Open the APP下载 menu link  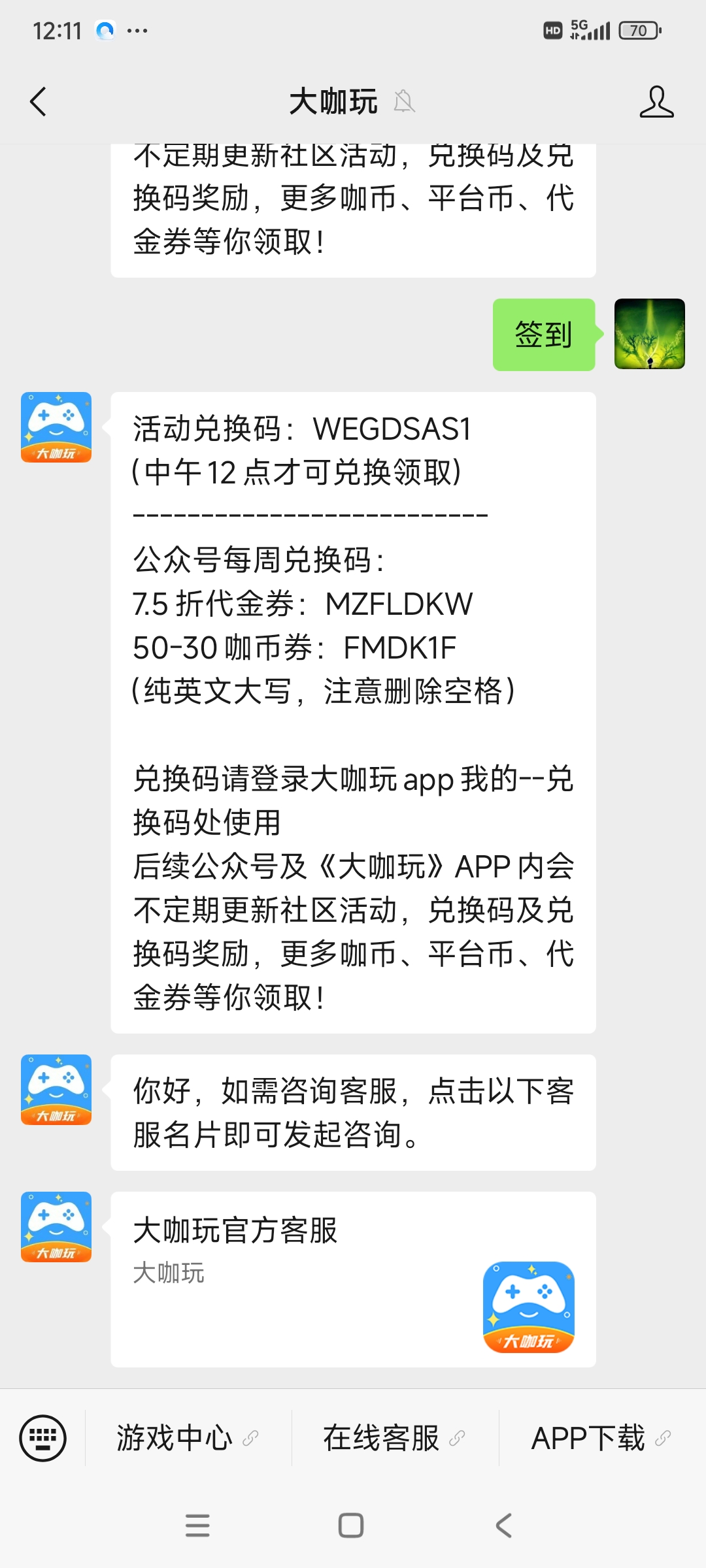click(601, 1438)
